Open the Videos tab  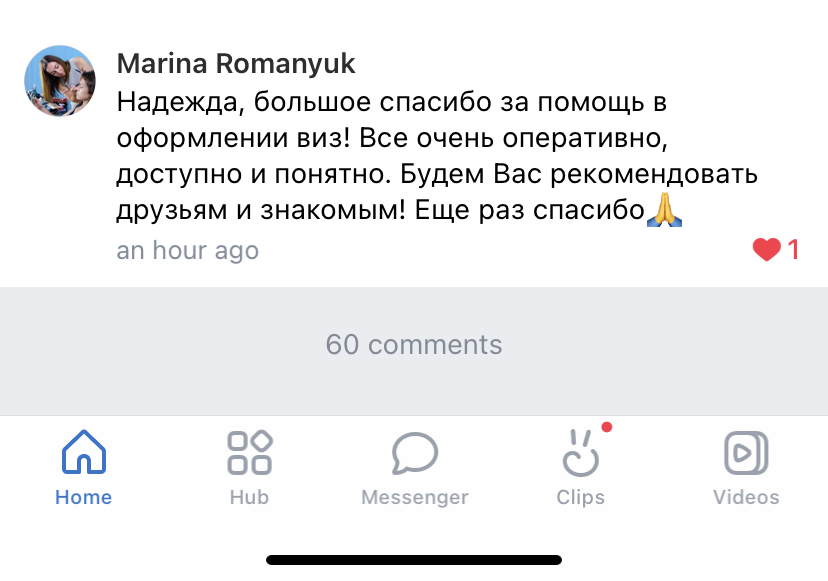click(745, 467)
